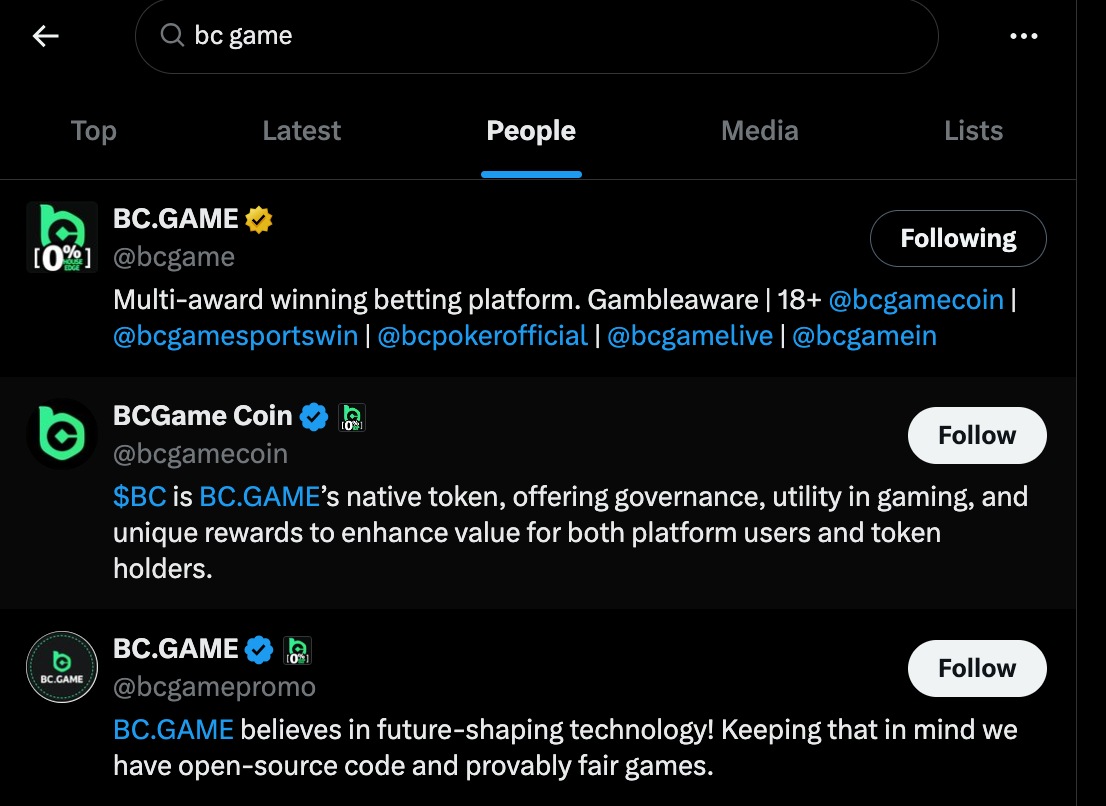This screenshot has width=1106, height=806.
Task: Open the @bcpokerofficial mention link
Action: [x=482, y=336]
